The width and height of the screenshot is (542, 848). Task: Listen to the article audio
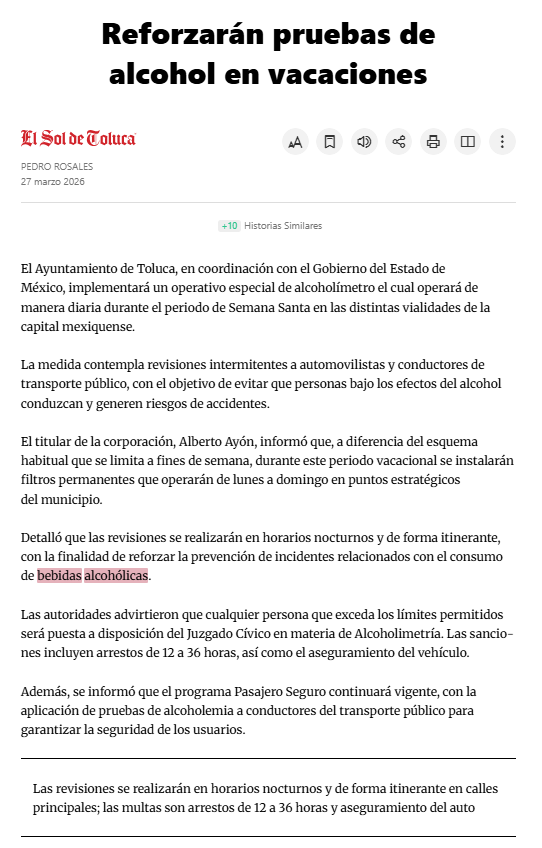tap(364, 142)
